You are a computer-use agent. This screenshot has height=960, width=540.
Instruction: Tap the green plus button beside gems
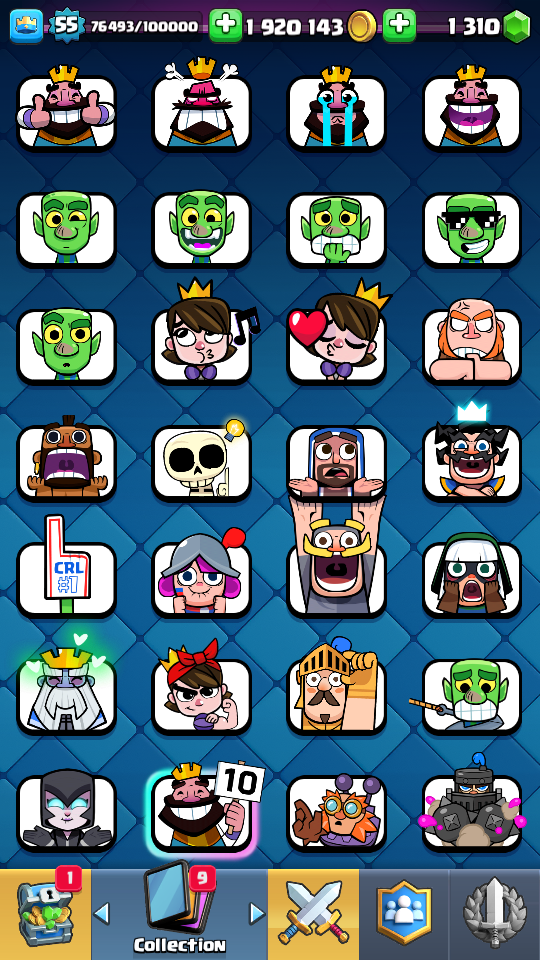[399, 26]
